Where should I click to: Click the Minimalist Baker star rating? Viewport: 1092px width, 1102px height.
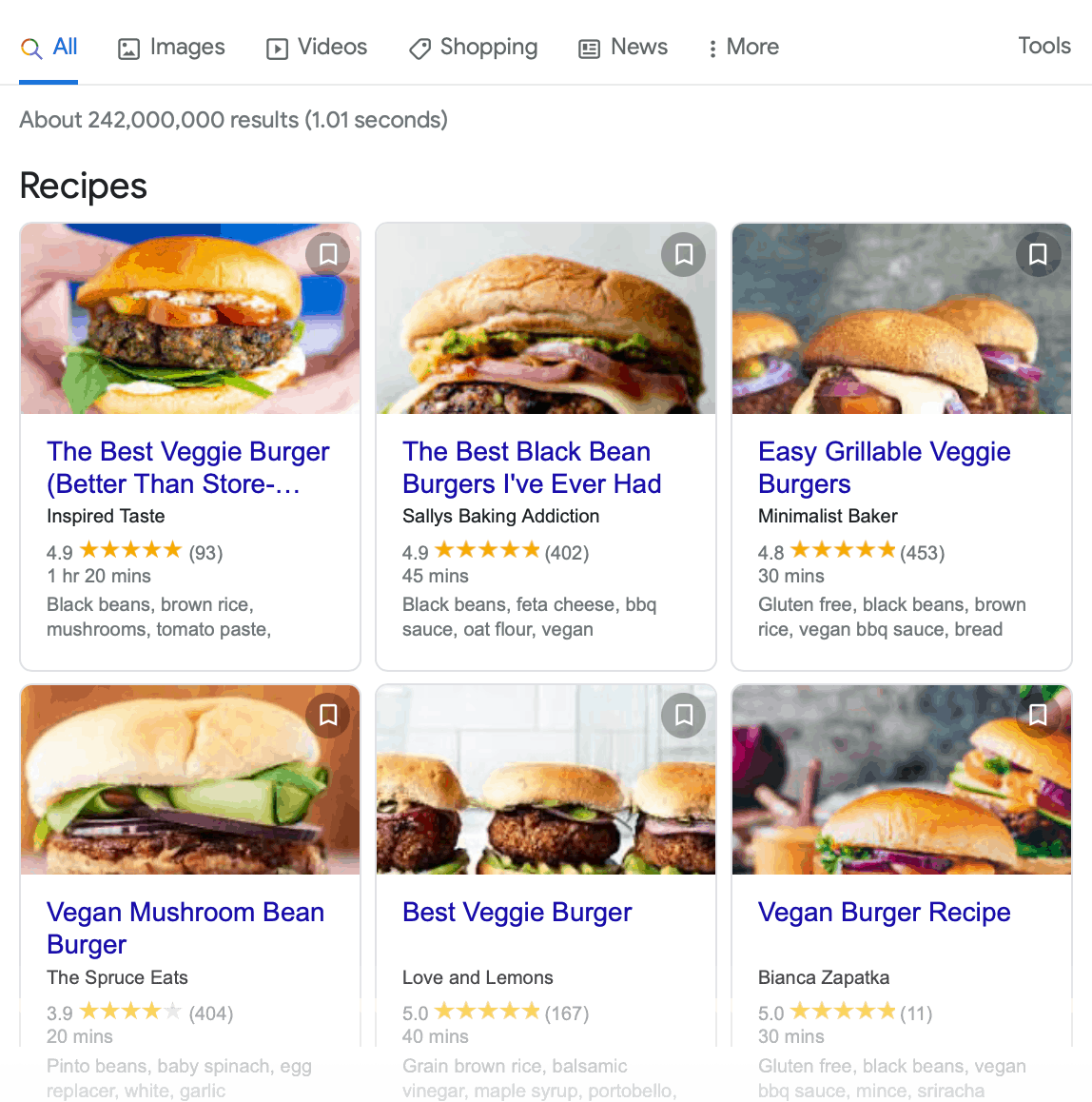[841, 550]
